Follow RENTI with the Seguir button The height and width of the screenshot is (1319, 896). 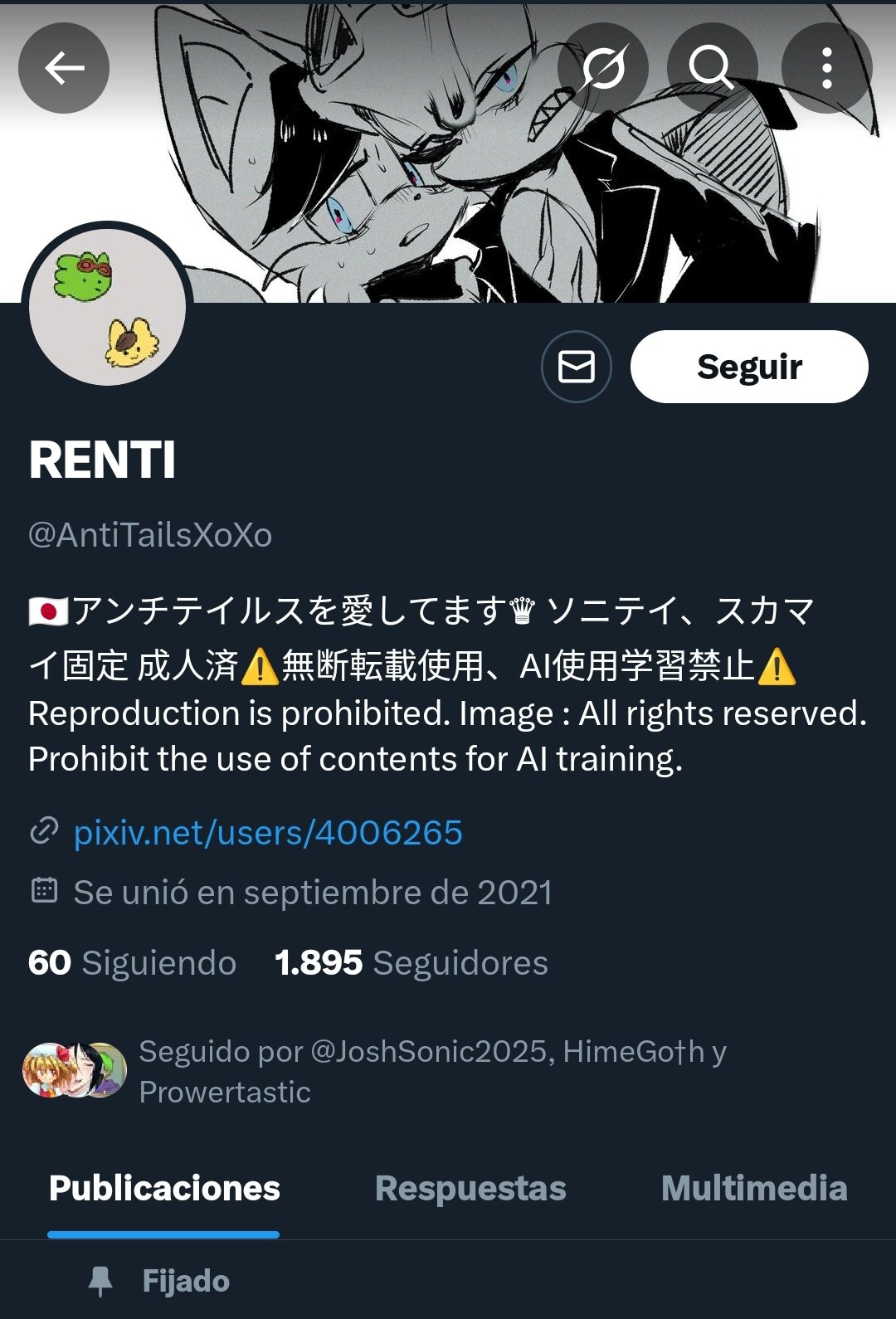(x=749, y=367)
